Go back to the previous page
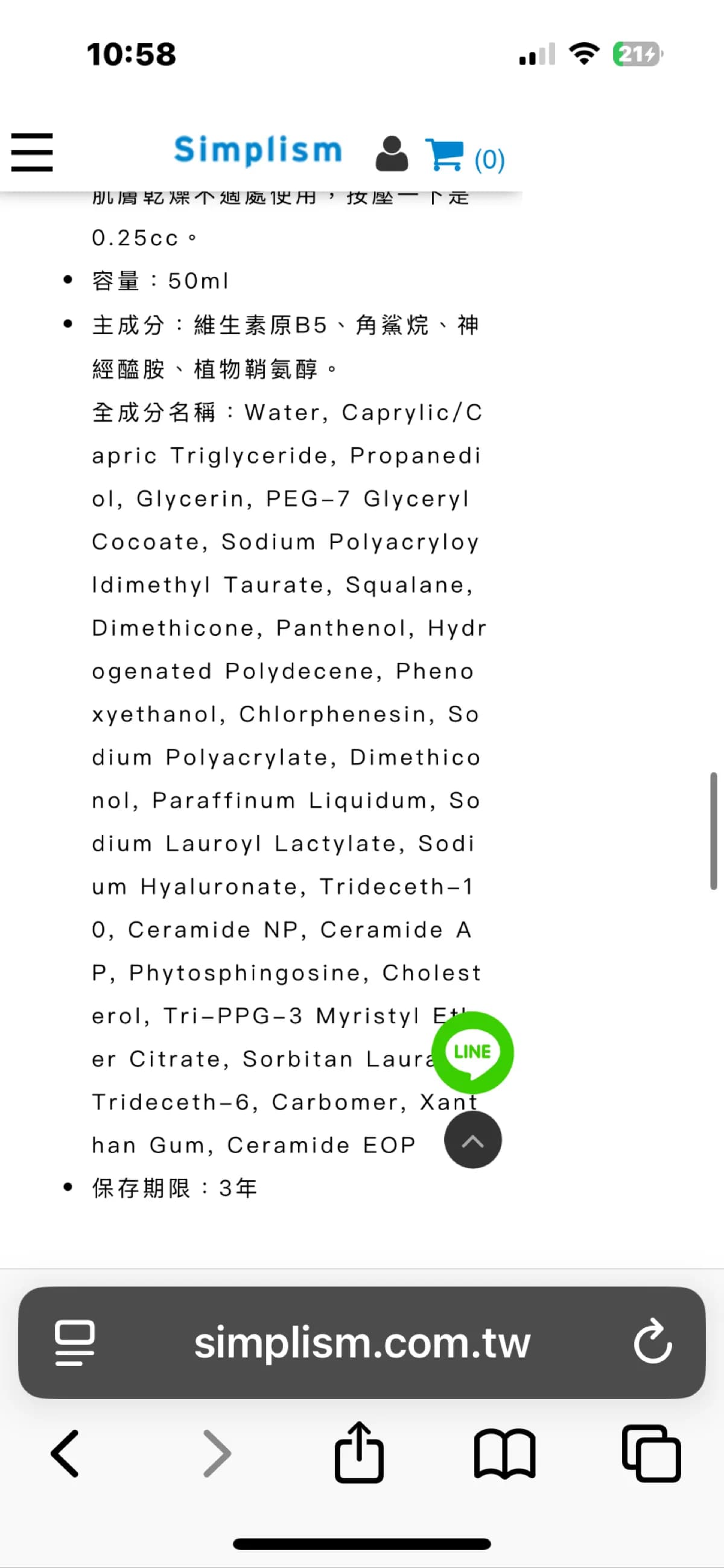 click(x=65, y=1453)
